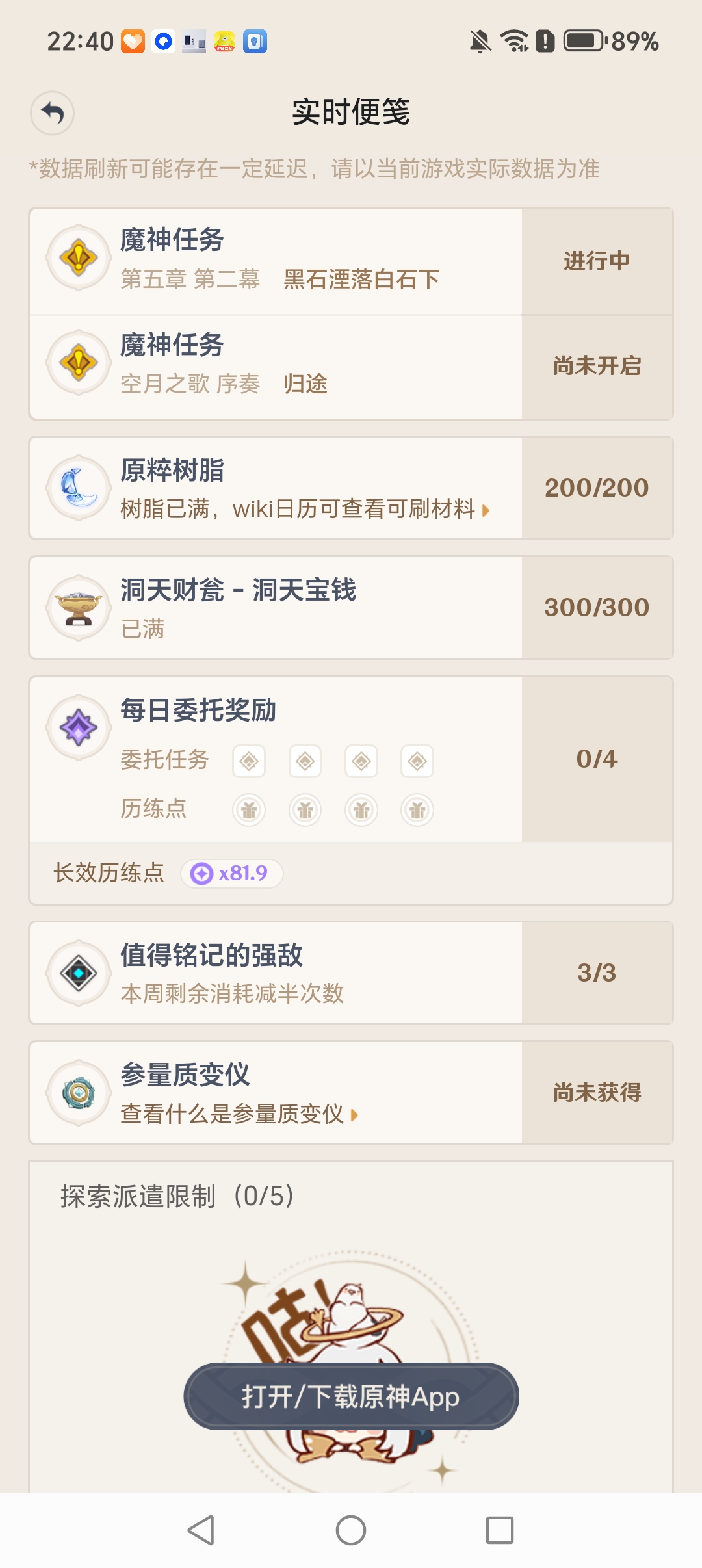Click the back arrow at top left

(54, 112)
